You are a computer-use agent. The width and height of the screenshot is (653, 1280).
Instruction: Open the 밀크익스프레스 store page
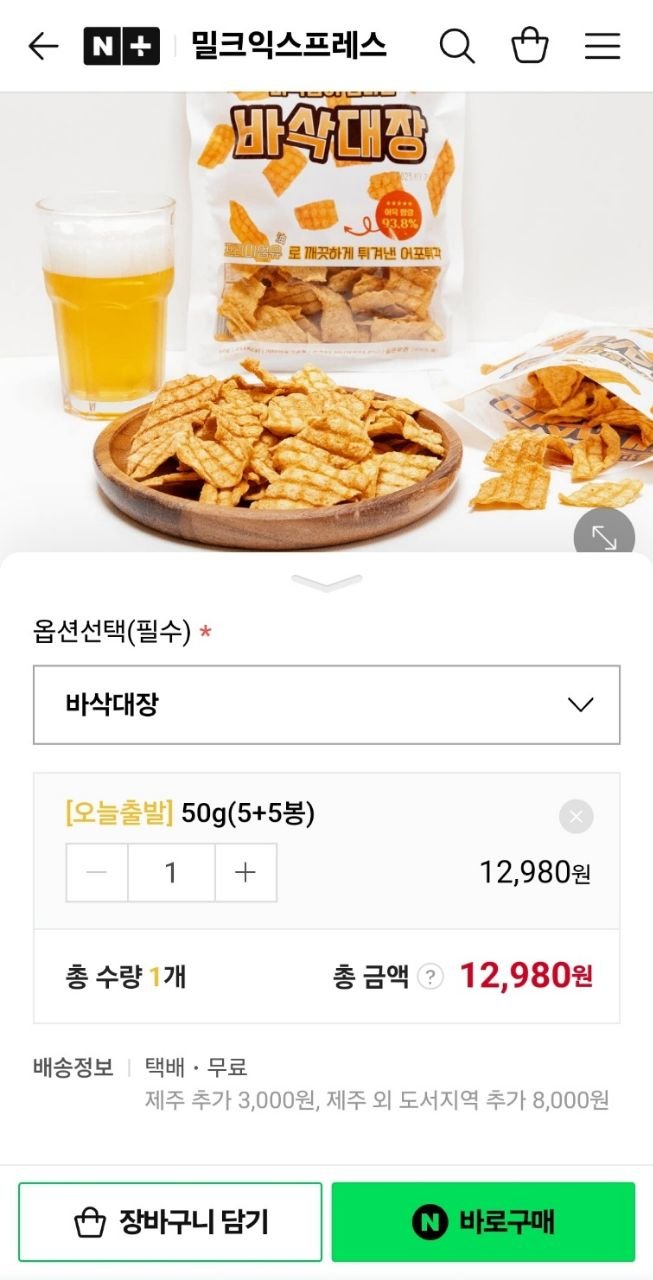288,46
